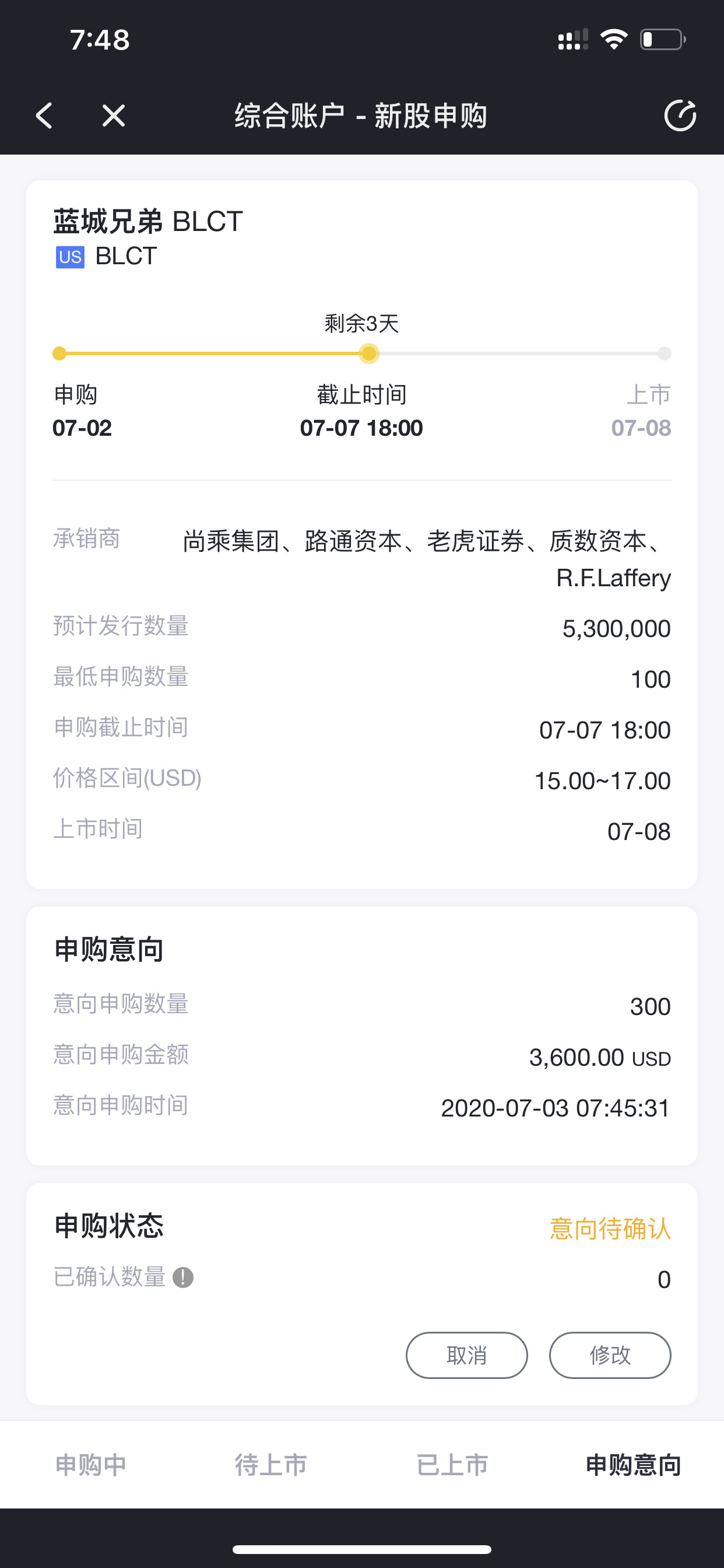Close the IPO subscription page
The width and height of the screenshot is (724, 1568).
114,115
